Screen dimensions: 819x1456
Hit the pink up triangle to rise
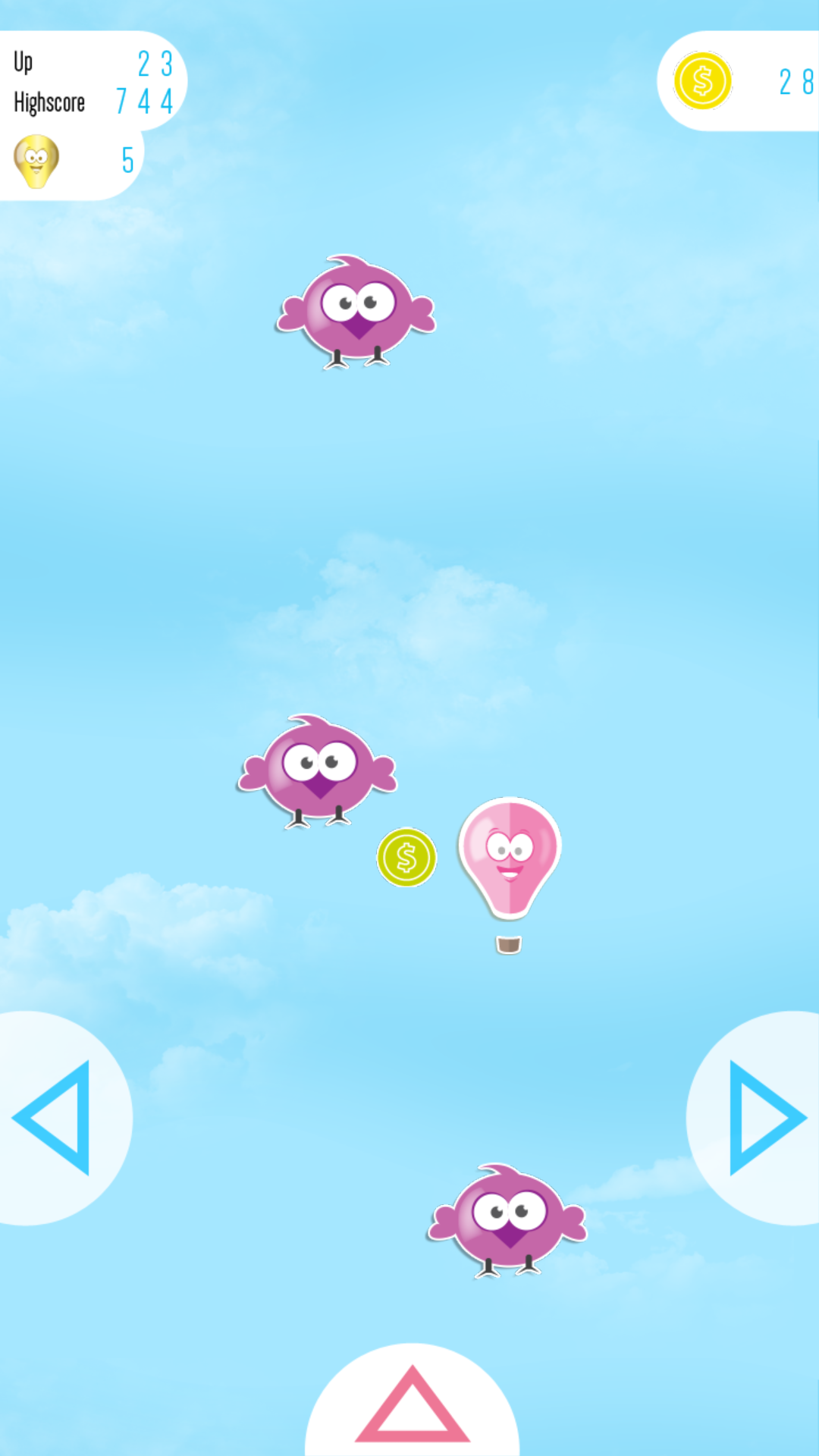(x=412, y=1407)
